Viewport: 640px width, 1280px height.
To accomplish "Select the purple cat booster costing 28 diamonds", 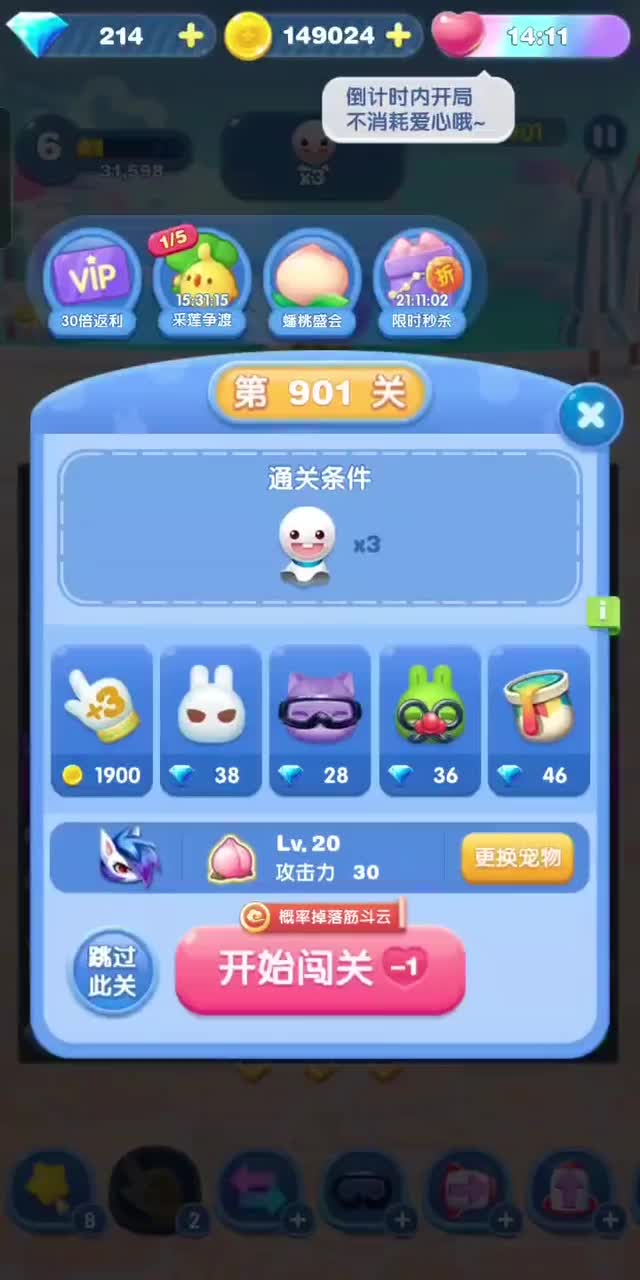I will tap(320, 720).
